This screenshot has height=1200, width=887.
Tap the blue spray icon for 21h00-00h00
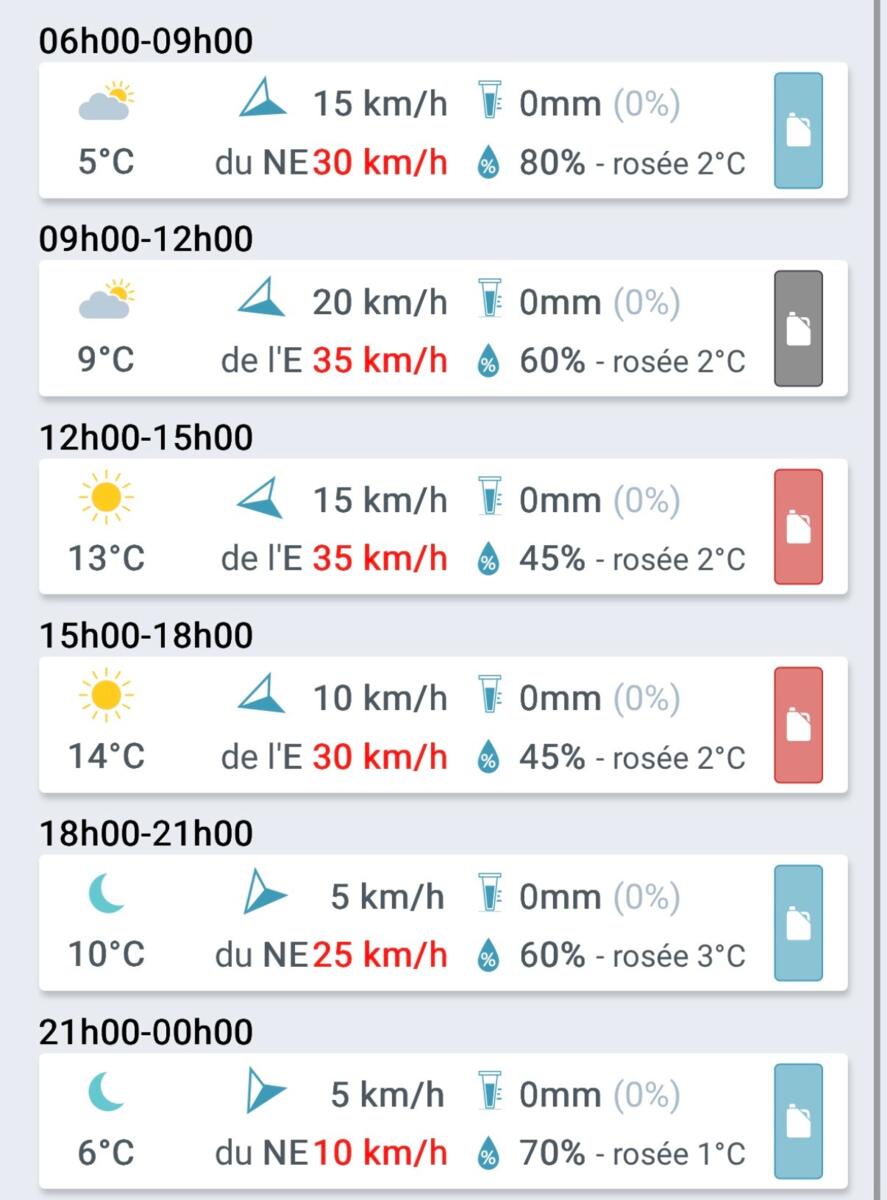(798, 1121)
